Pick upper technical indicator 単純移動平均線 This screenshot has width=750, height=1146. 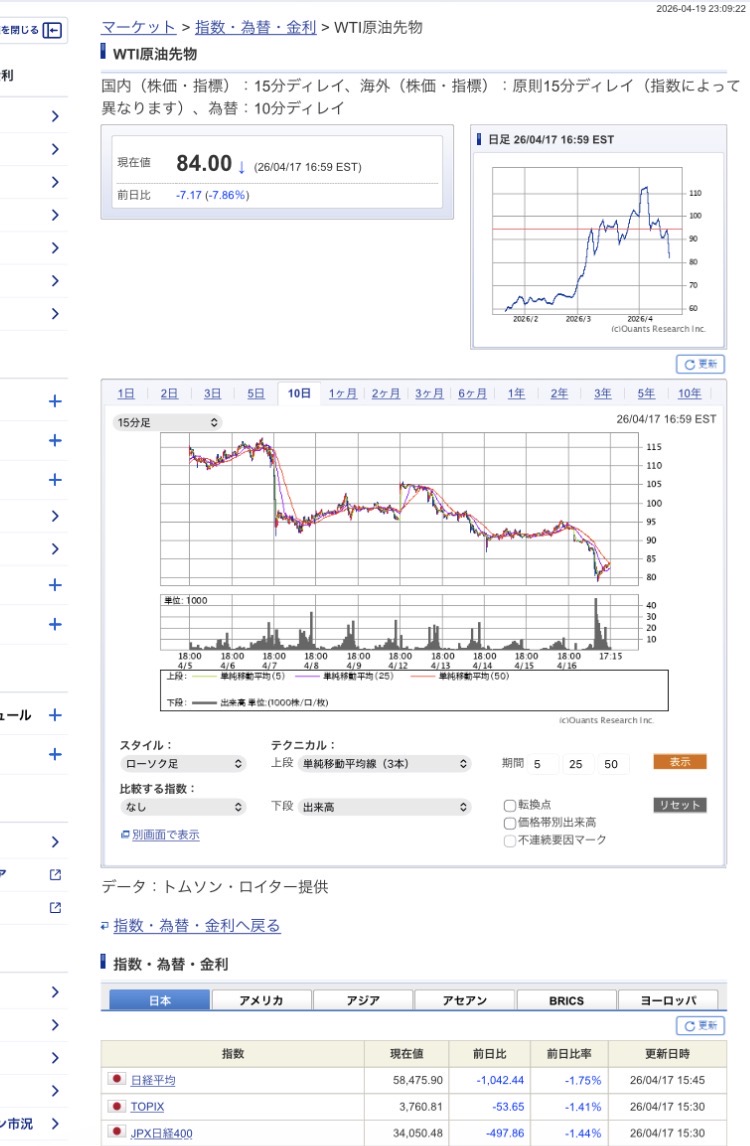point(384,764)
